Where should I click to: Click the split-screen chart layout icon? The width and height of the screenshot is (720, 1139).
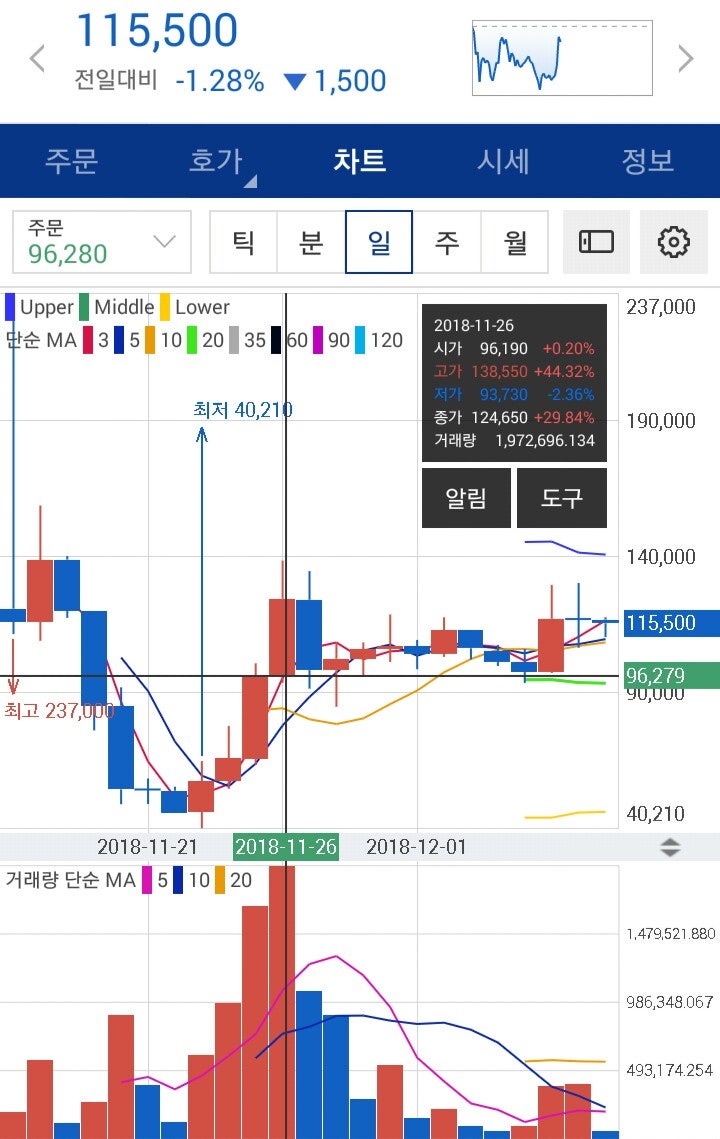(596, 242)
